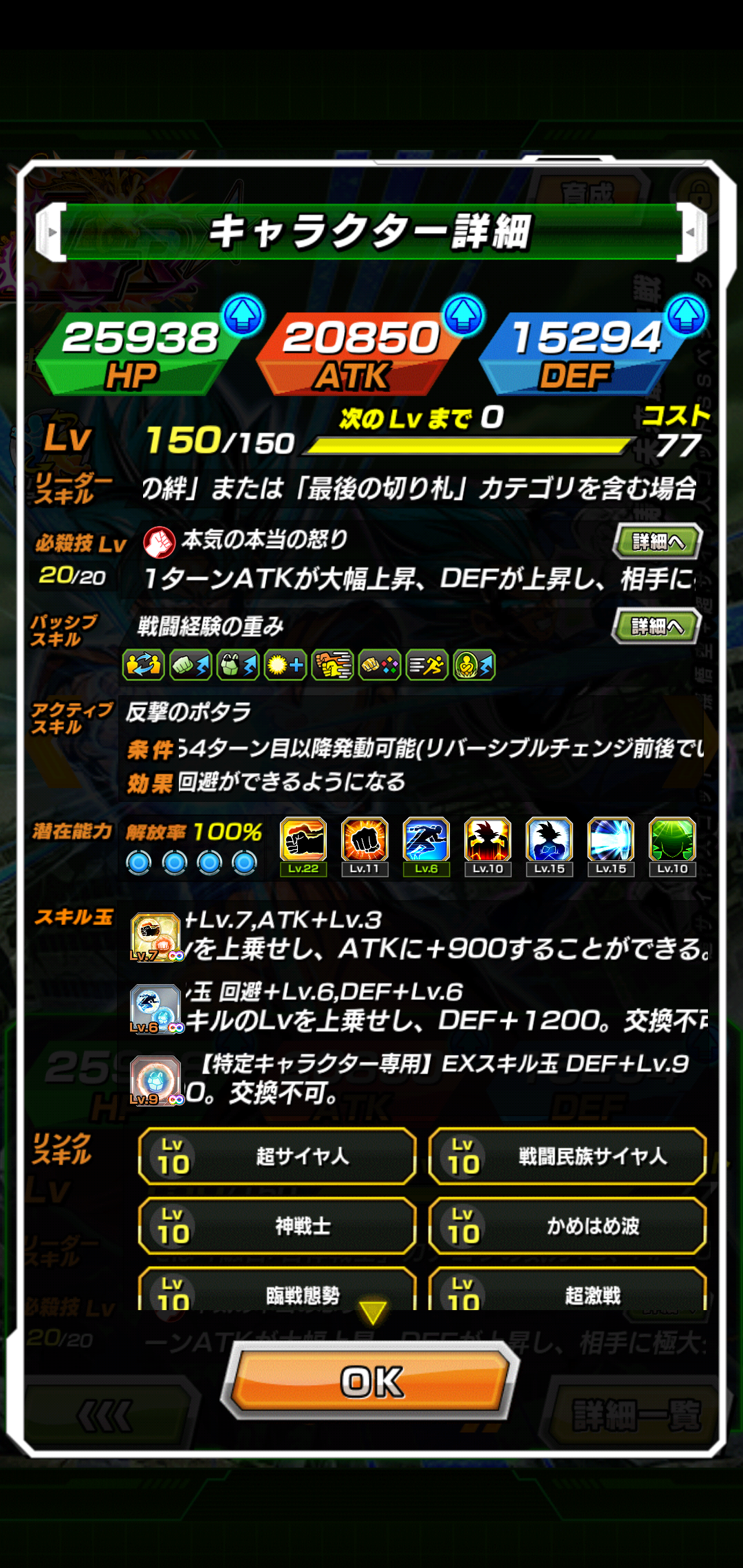The image size is (743, 1568).
Task: Go to the previous character with the left arrow
Action: pos(51,232)
